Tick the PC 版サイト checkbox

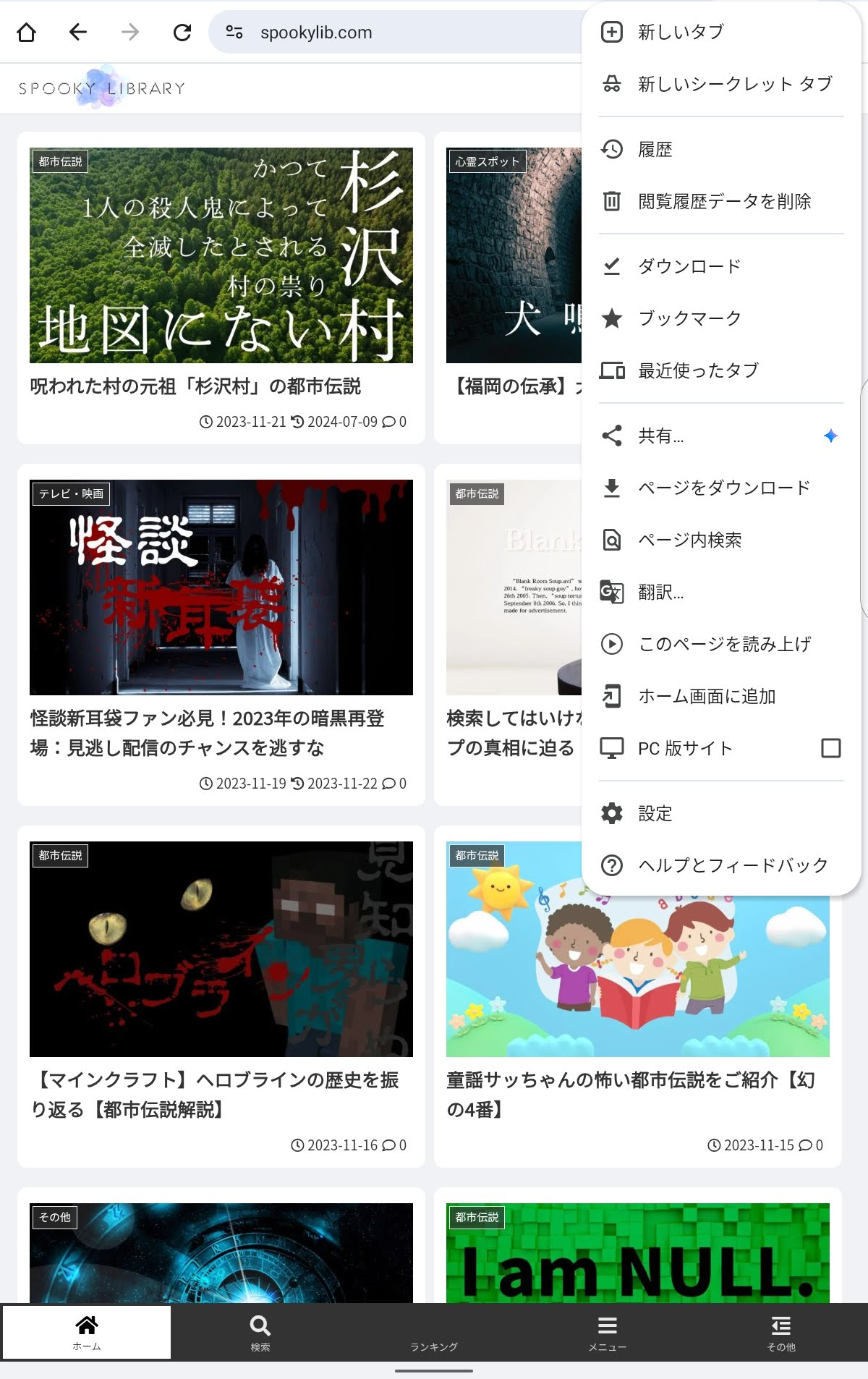[830, 748]
